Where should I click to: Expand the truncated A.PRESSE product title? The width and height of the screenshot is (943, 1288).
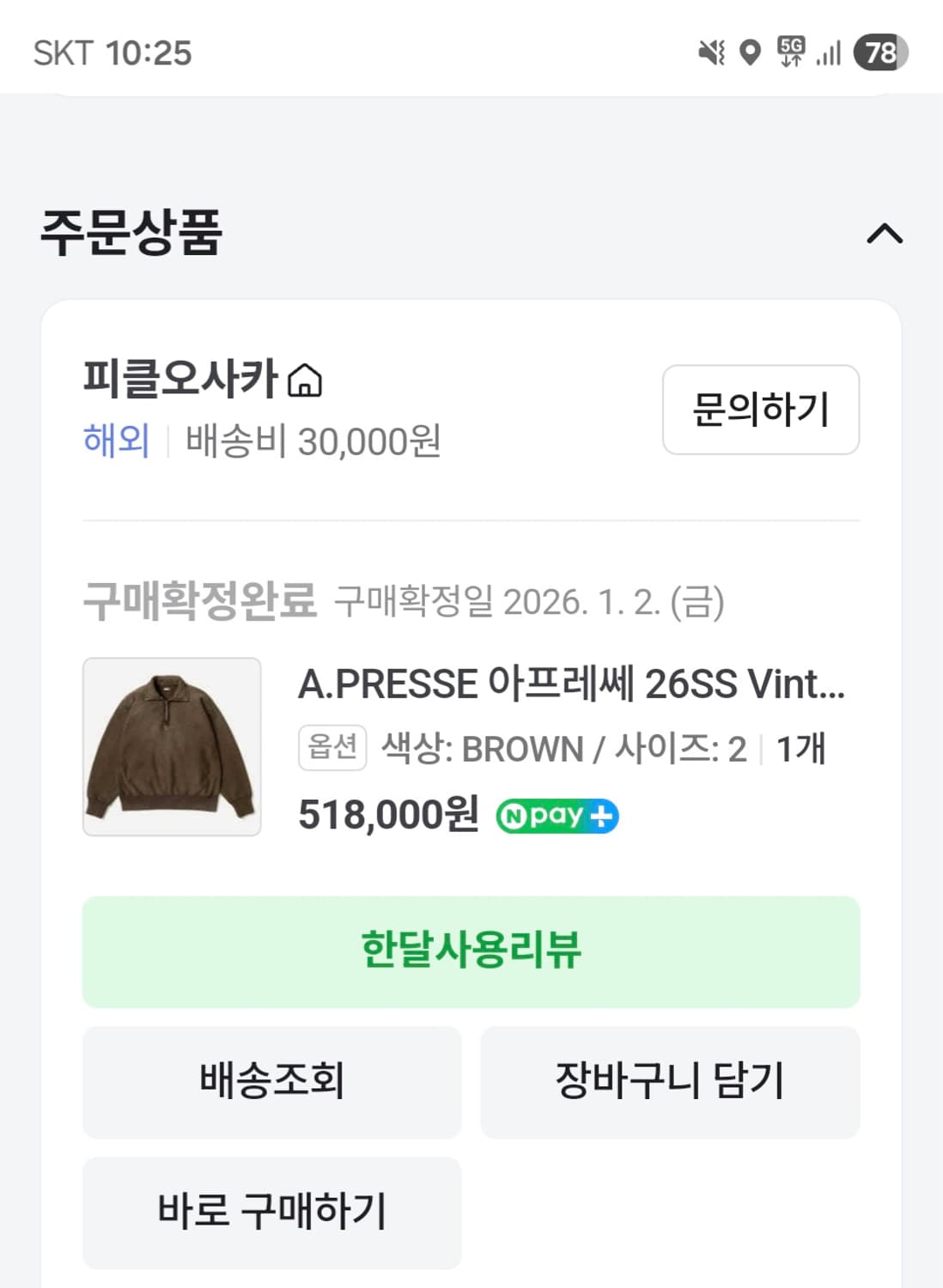(x=570, y=685)
